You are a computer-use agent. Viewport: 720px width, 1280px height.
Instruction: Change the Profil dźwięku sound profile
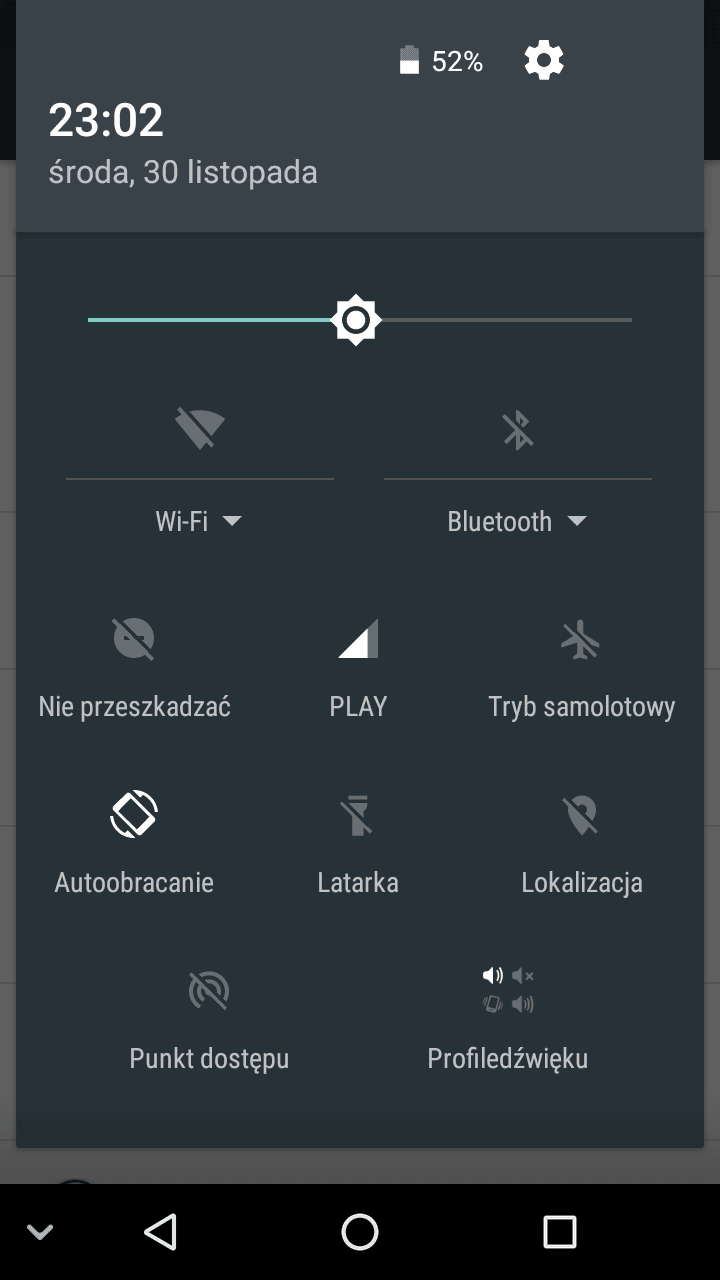click(x=508, y=1019)
